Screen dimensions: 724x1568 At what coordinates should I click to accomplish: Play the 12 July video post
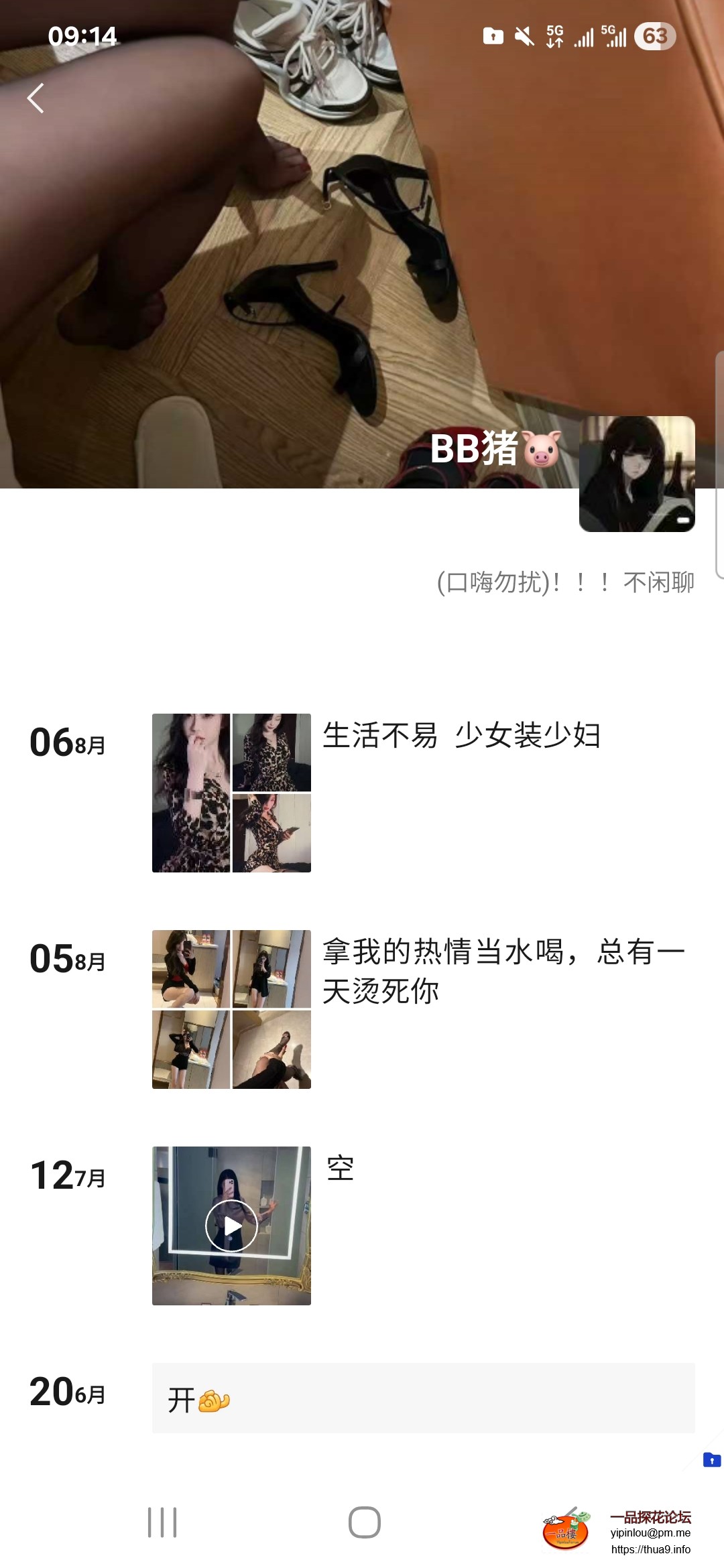point(231,1226)
